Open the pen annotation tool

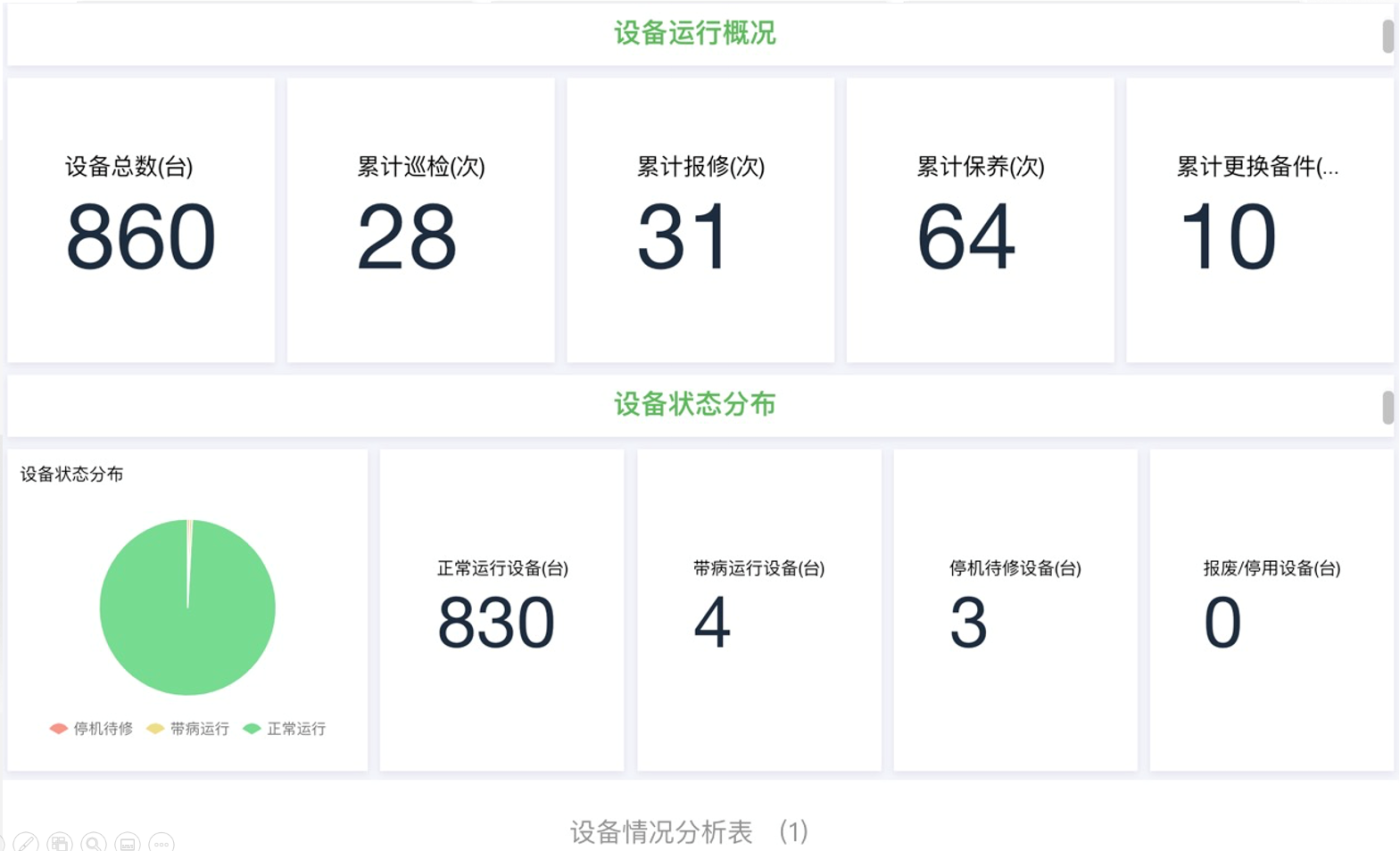(27, 842)
